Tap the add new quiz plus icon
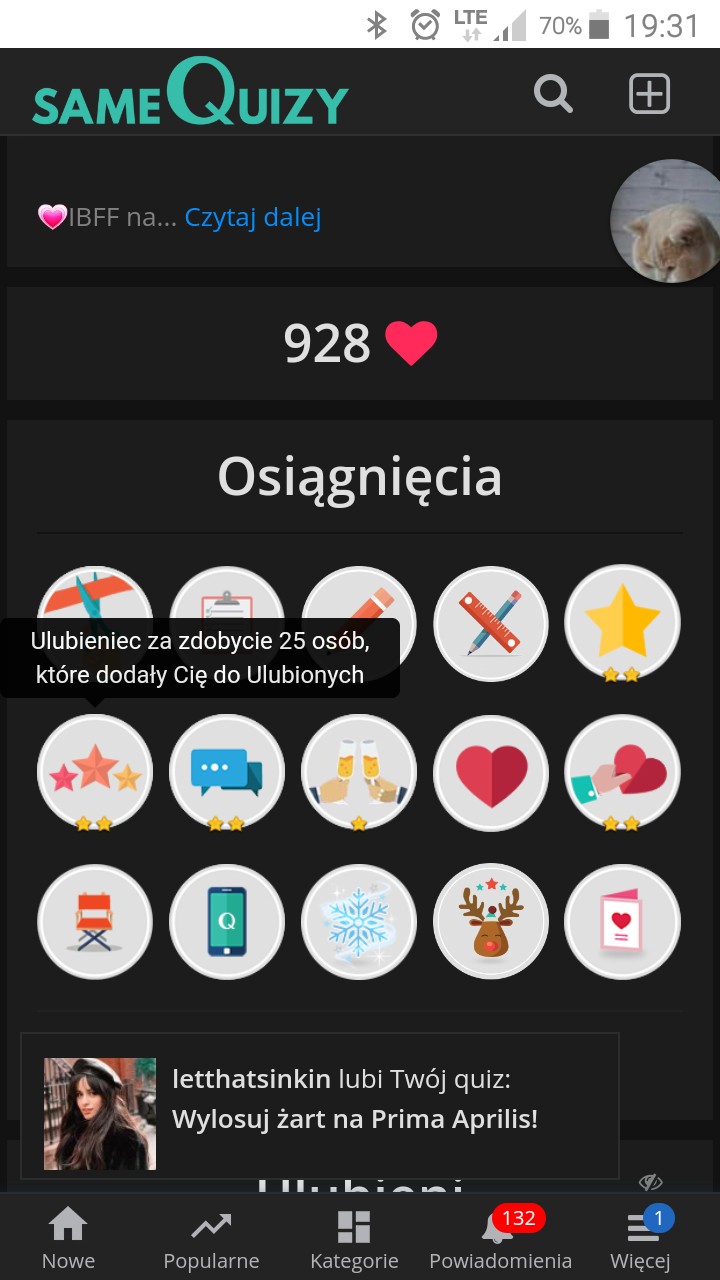Viewport: 720px width, 1280px height. pyautogui.click(x=649, y=95)
